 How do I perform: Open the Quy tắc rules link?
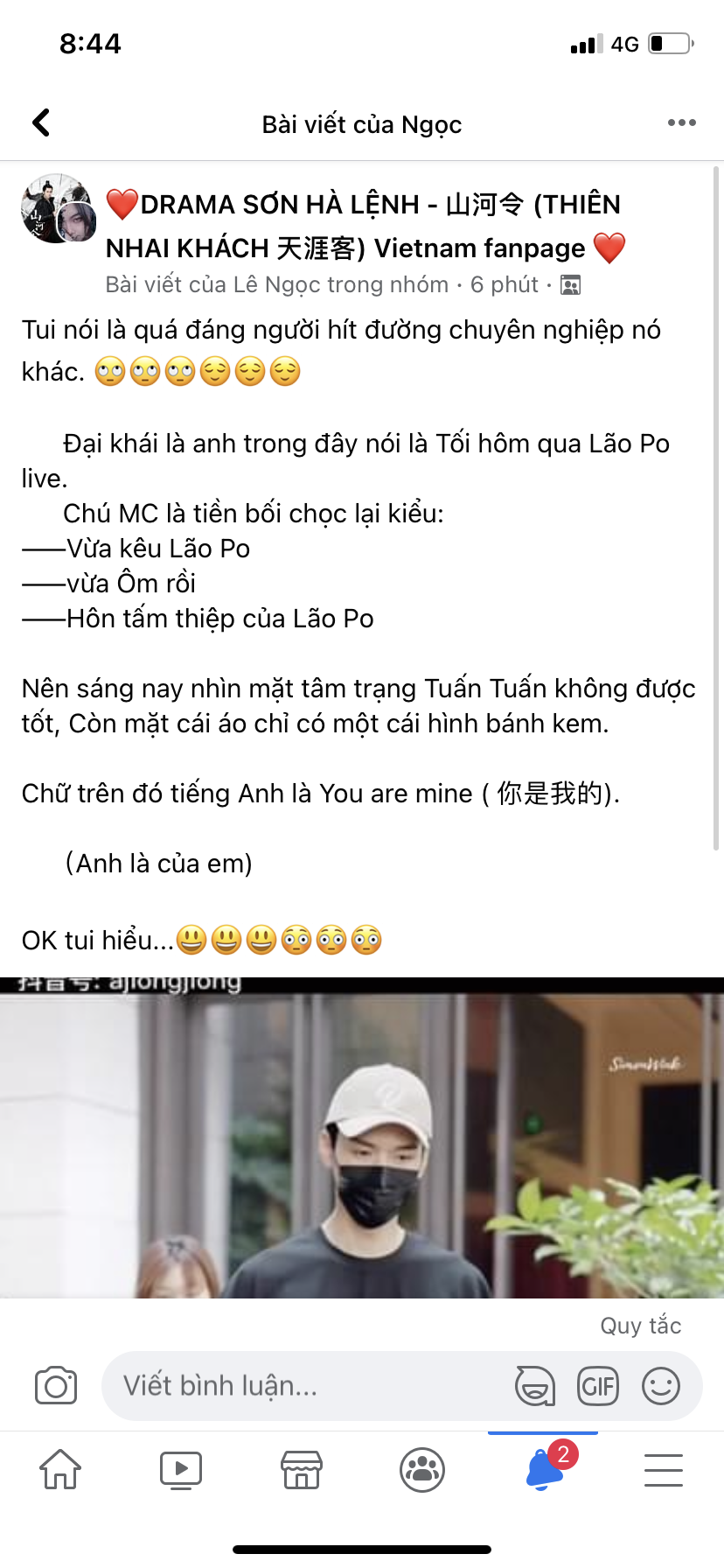click(640, 1326)
